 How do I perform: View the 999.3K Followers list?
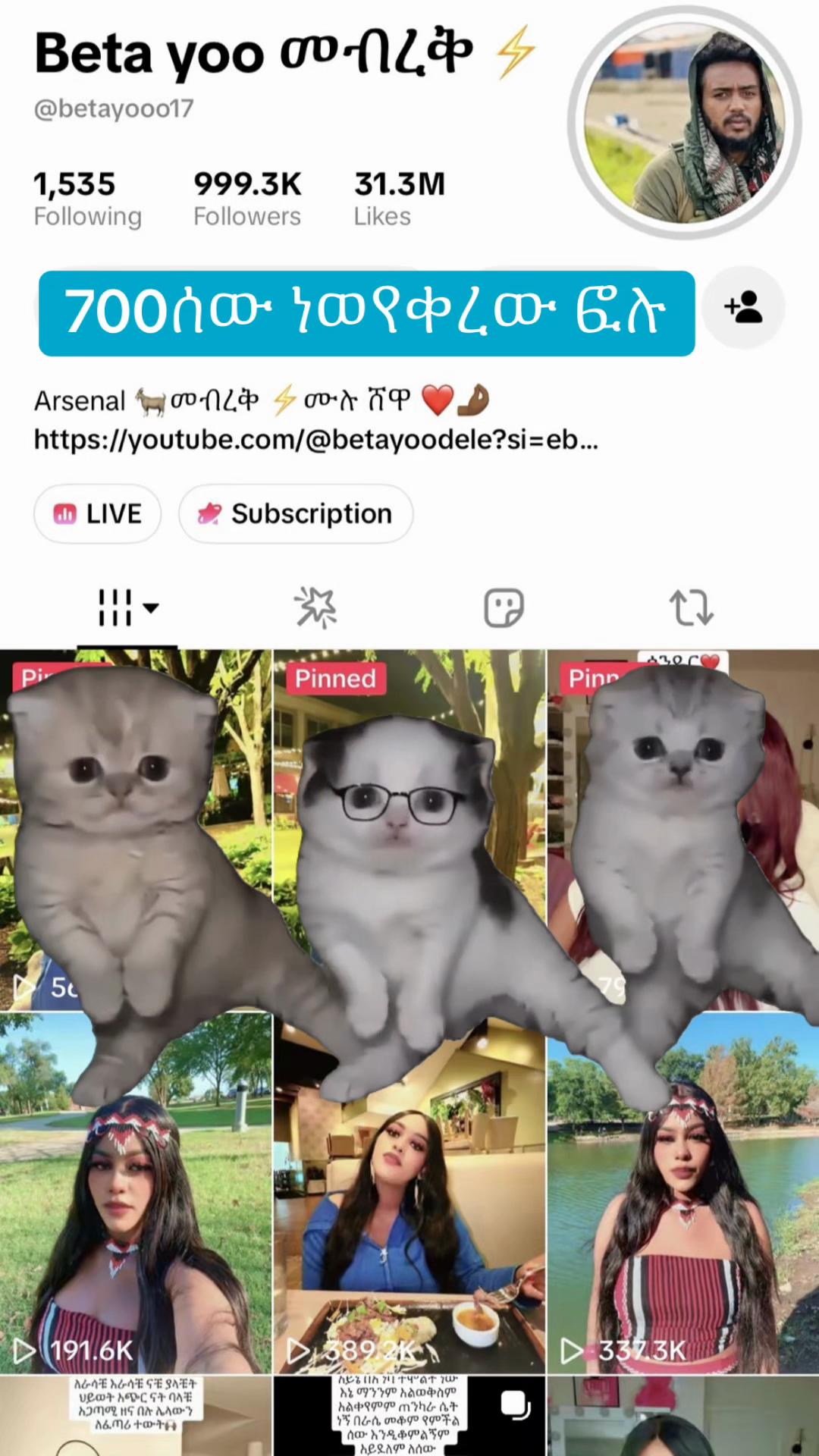click(x=247, y=199)
